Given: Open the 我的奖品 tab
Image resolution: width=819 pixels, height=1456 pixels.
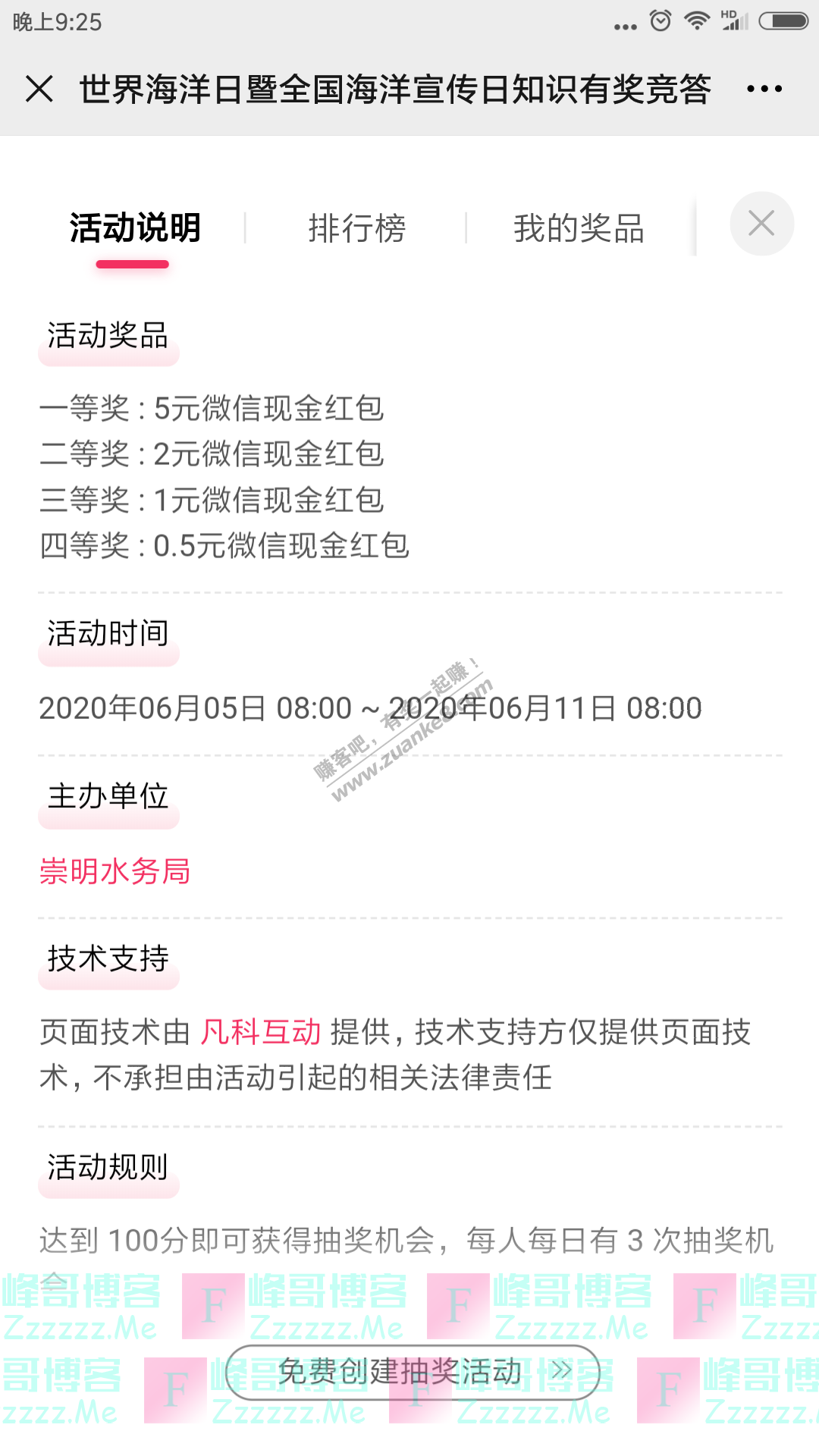Looking at the screenshot, I should [579, 228].
